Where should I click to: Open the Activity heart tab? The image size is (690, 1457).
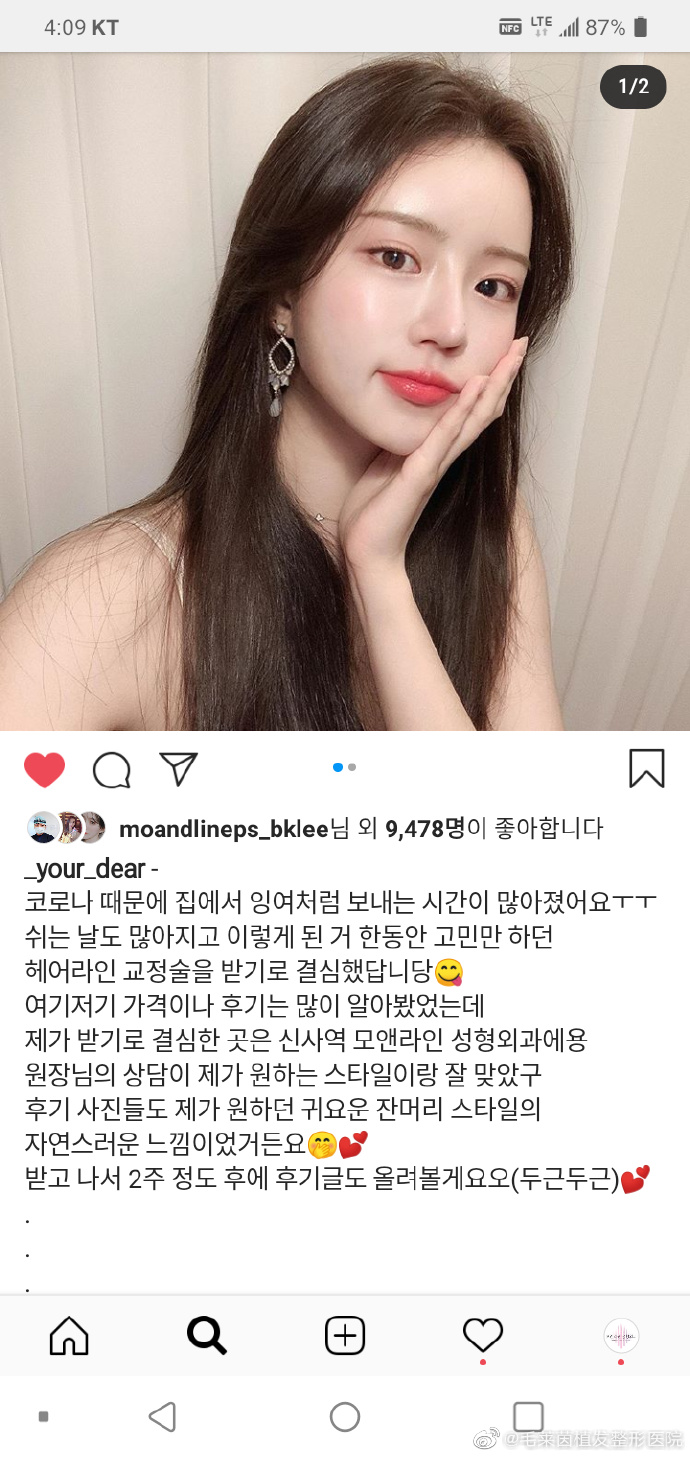(482, 1335)
